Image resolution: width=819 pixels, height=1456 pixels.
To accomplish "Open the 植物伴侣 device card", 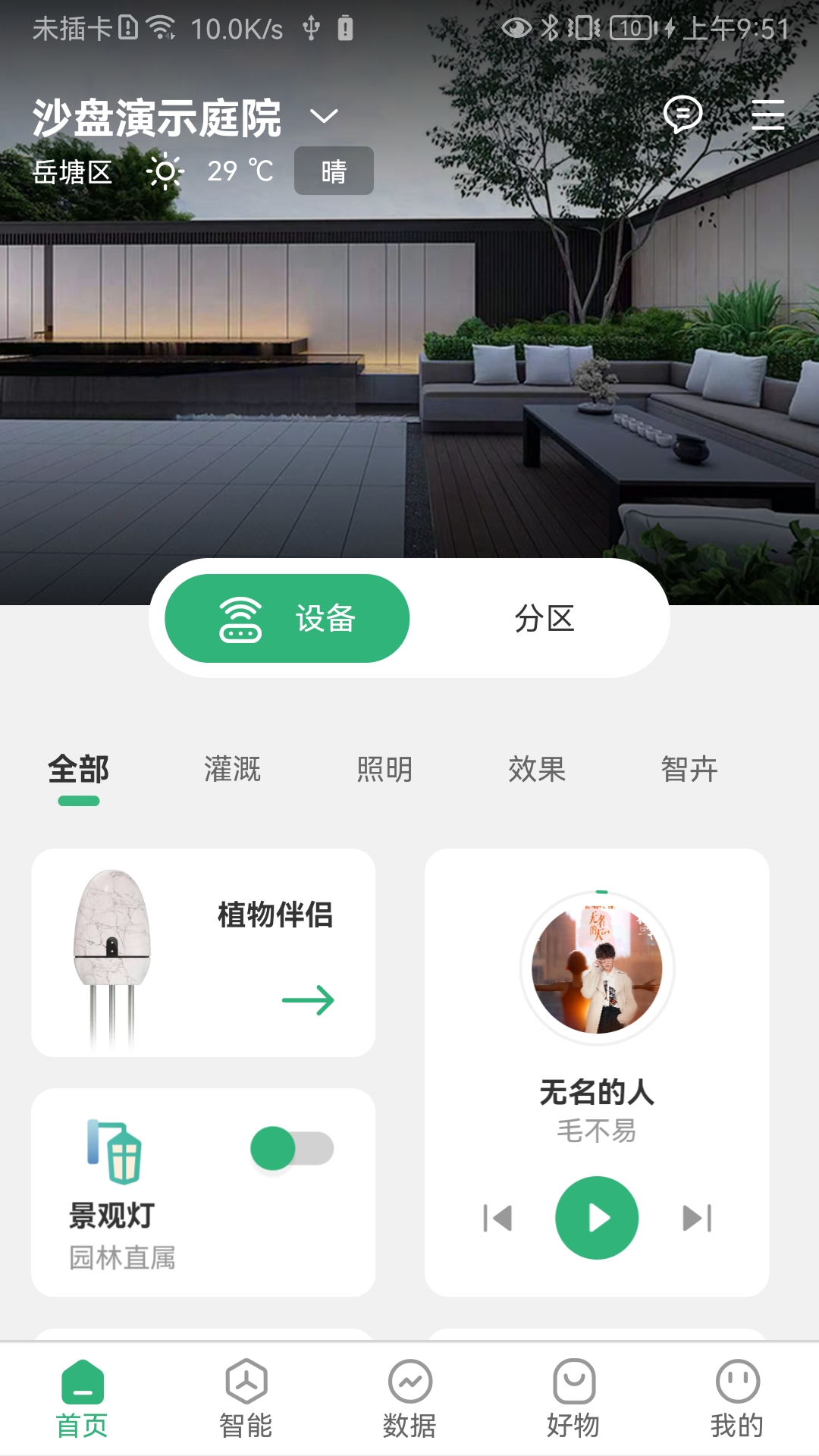I will coord(203,953).
